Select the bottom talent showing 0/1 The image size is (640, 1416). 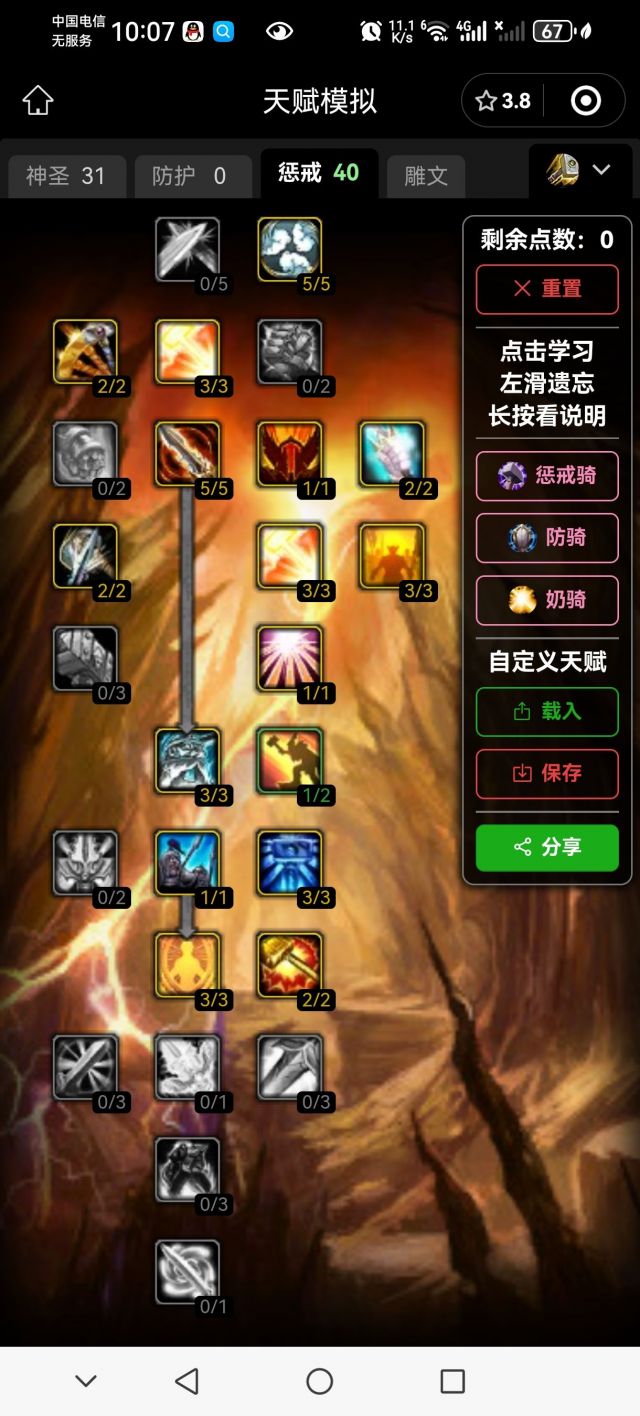pyautogui.click(x=187, y=1272)
